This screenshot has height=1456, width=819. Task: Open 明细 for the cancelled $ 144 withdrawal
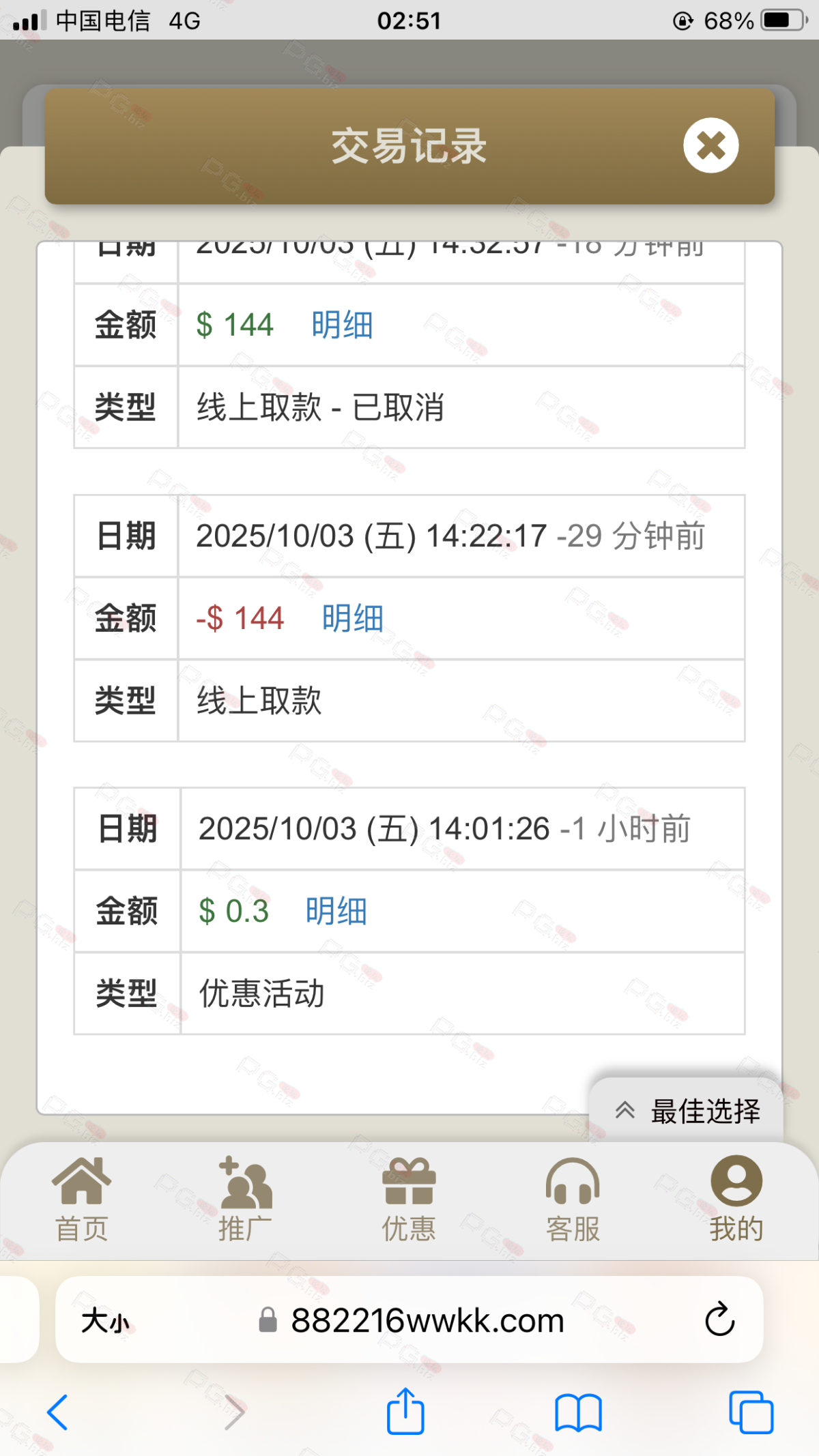(x=342, y=325)
